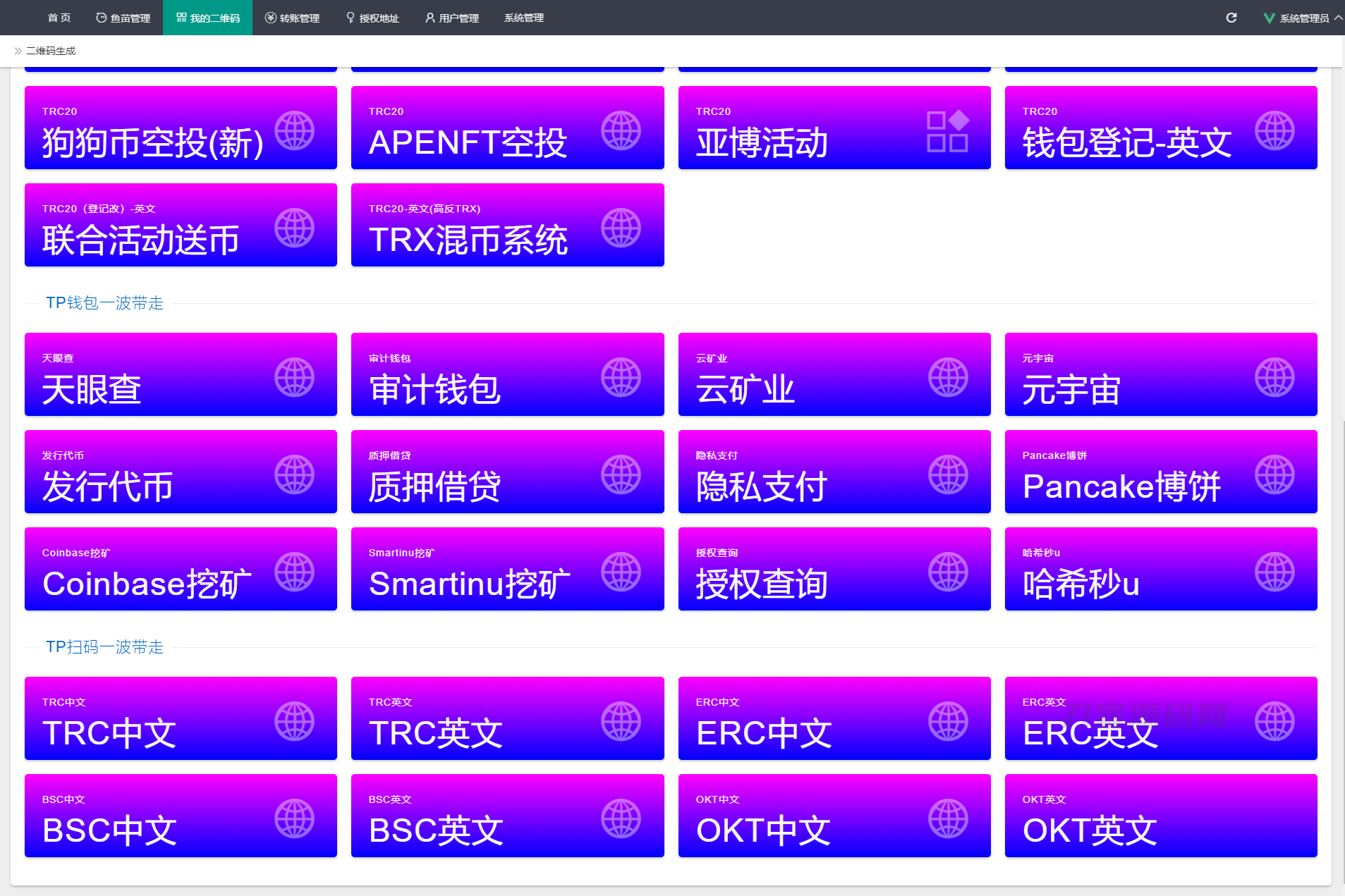
Task: Open the TRC中文 card
Action: [181, 718]
